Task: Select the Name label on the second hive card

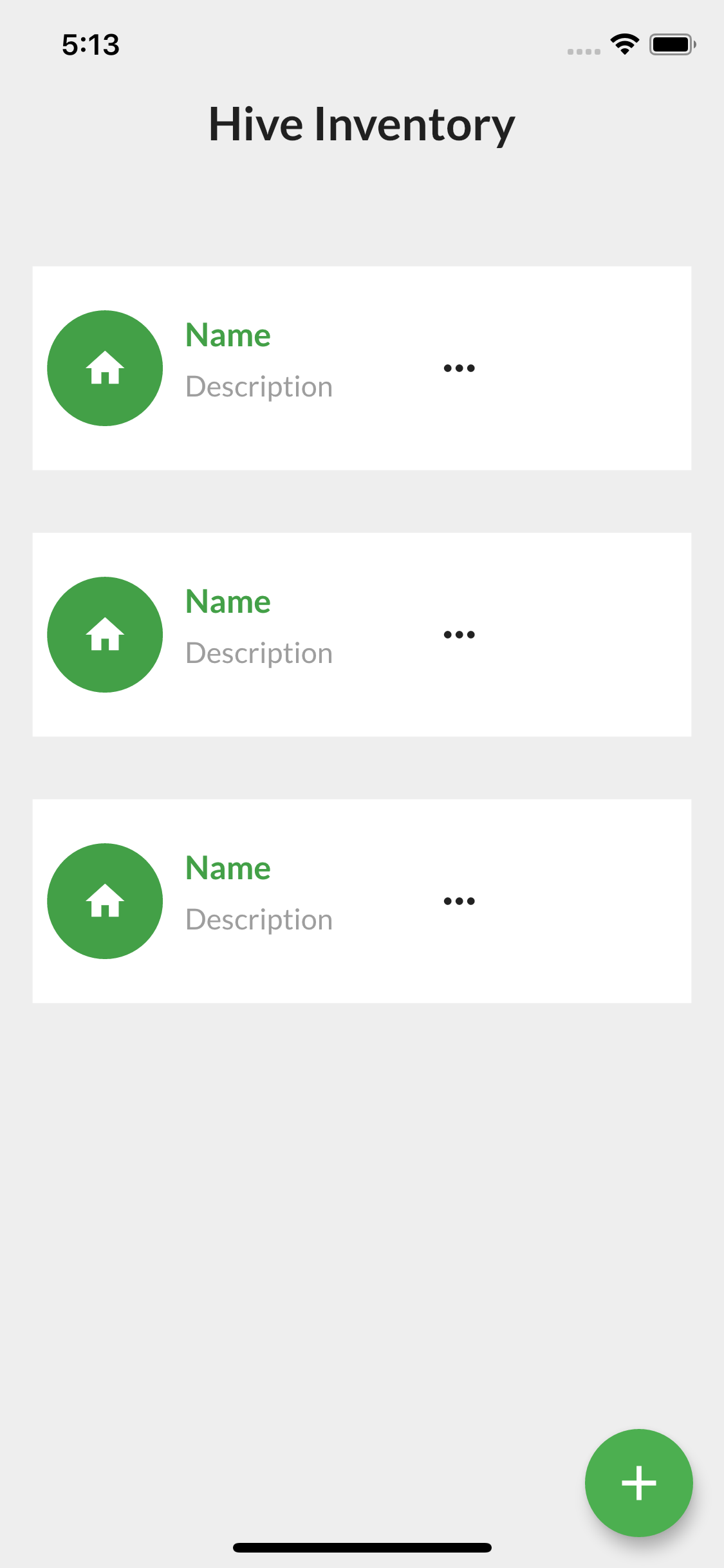Action: coord(227,601)
